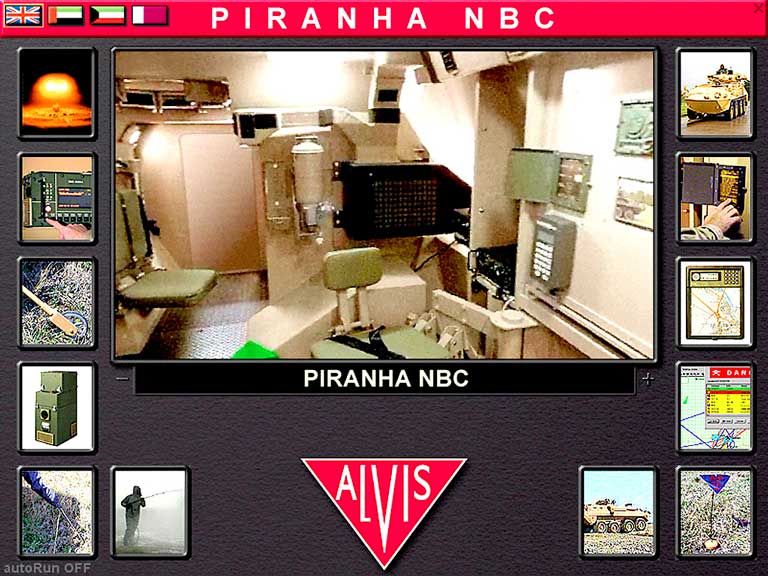
Task: View the vehicle in field thumbnail
Action: tap(619, 511)
